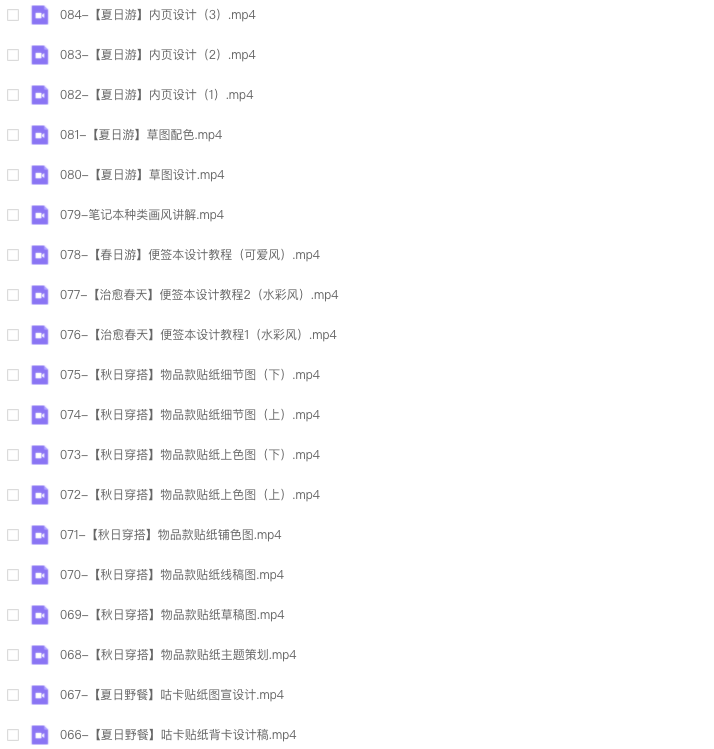
Task: Tick the checkbox next to 081-【夏日游】草图配色.mp4
Action: tap(13, 135)
